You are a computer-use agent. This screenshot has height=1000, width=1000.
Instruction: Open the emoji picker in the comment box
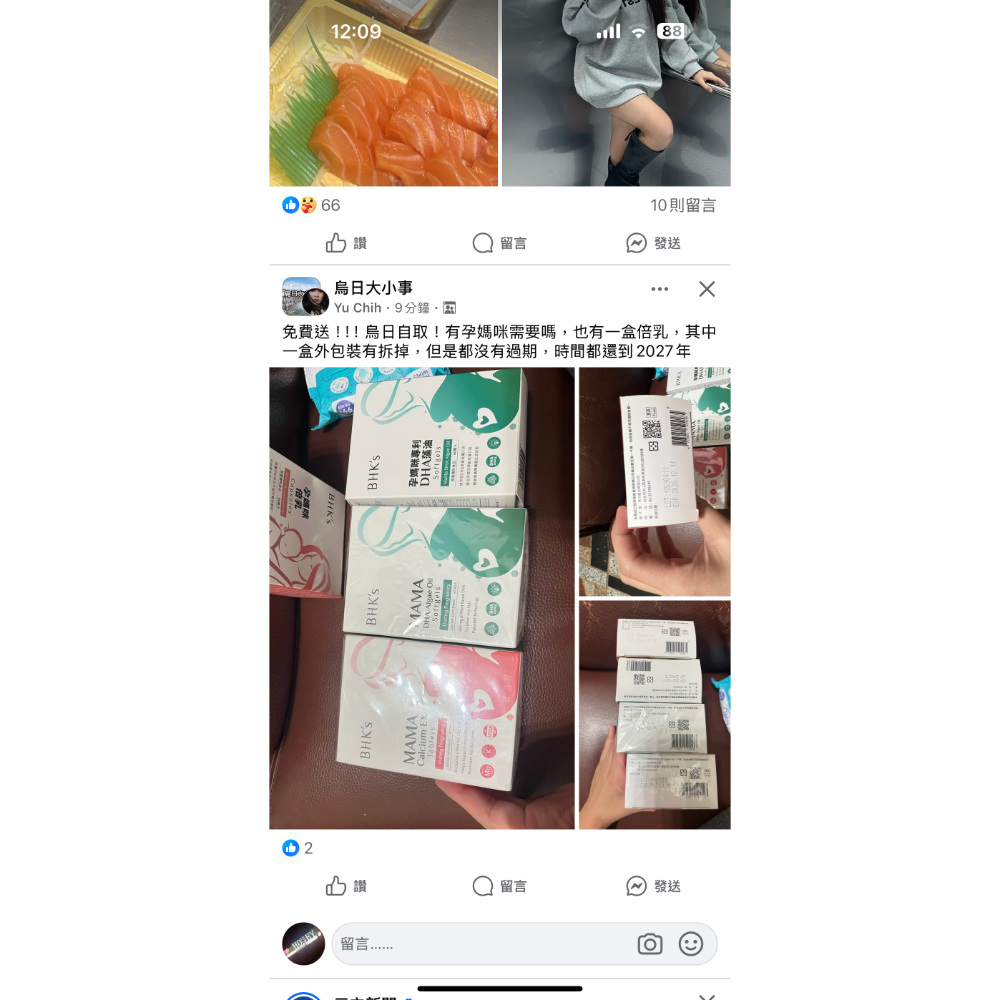(691, 944)
